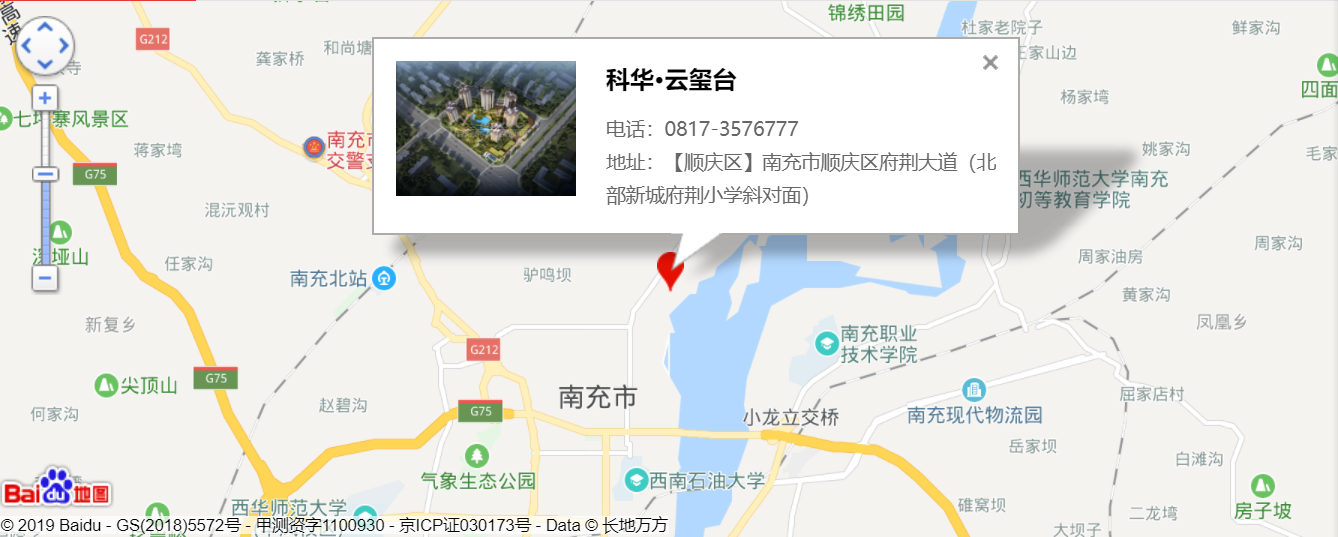1338x537 pixels.
Task: Zoom in with the plus button
Action: point(45,99)
